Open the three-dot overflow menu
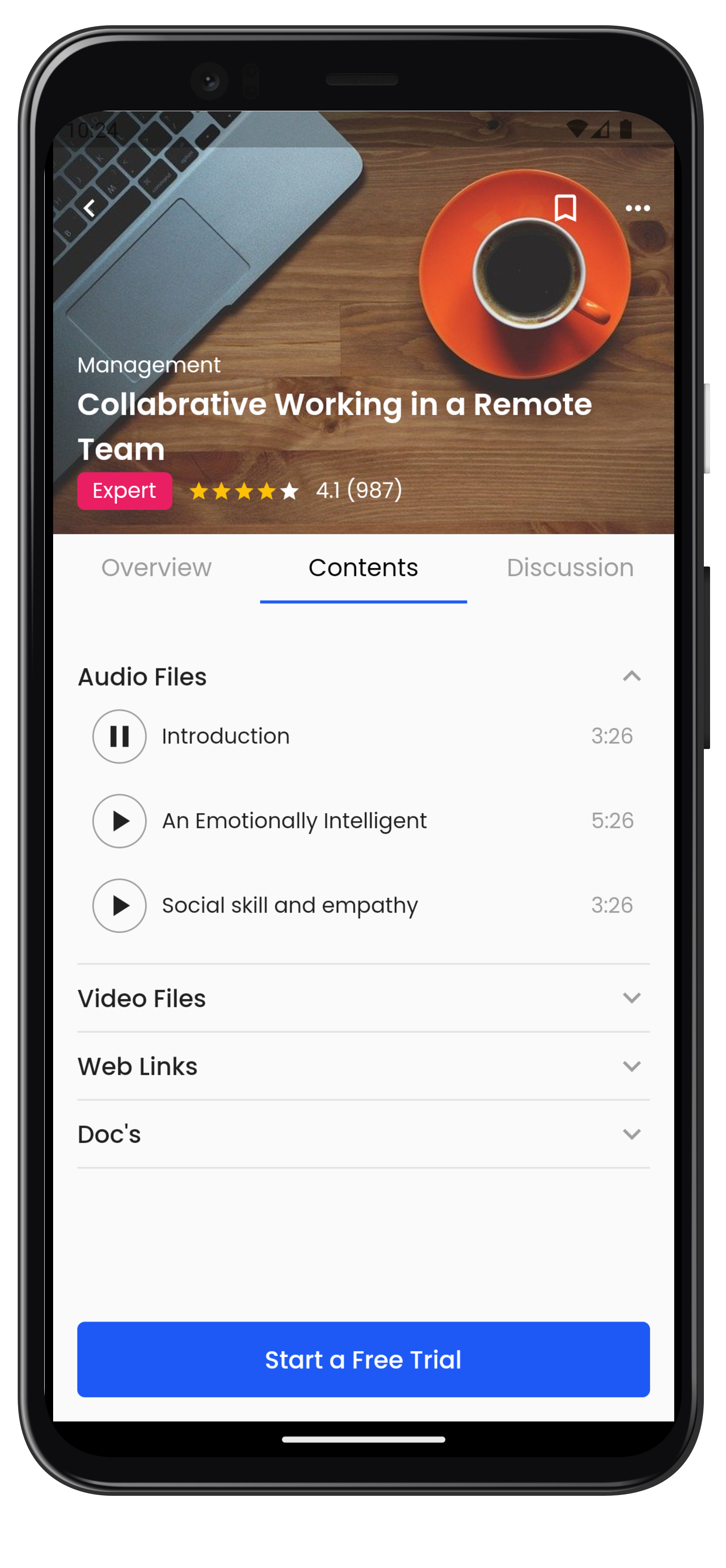Screen dimensions: 726x1568 (637, 208)
